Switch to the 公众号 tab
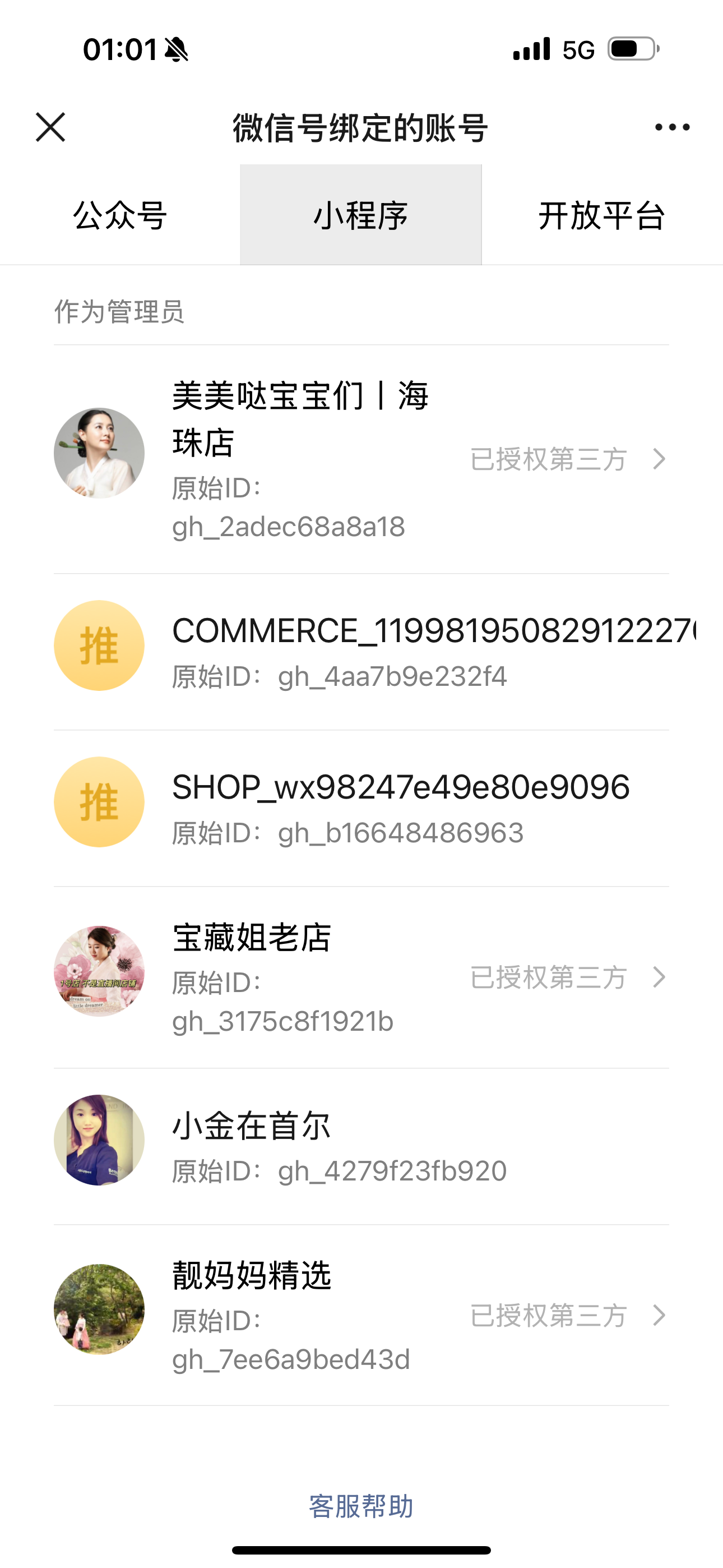The height and width of the screenshot is (1568, 723). pos(120,215)
